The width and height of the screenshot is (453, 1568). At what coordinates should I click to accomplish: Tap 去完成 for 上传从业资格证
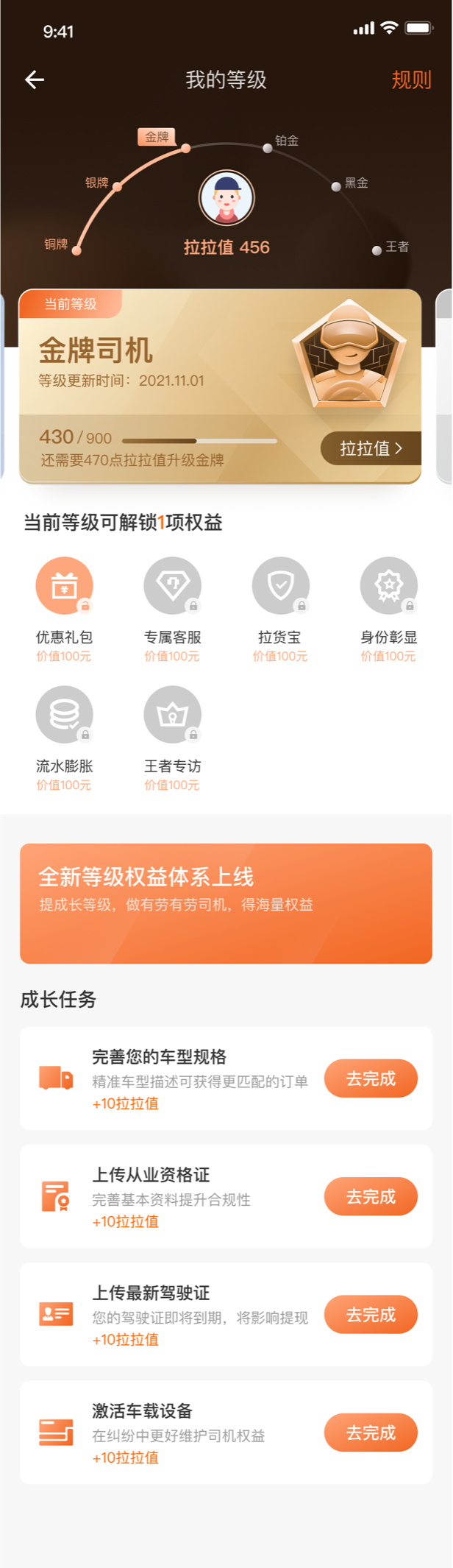[371, 1196]
